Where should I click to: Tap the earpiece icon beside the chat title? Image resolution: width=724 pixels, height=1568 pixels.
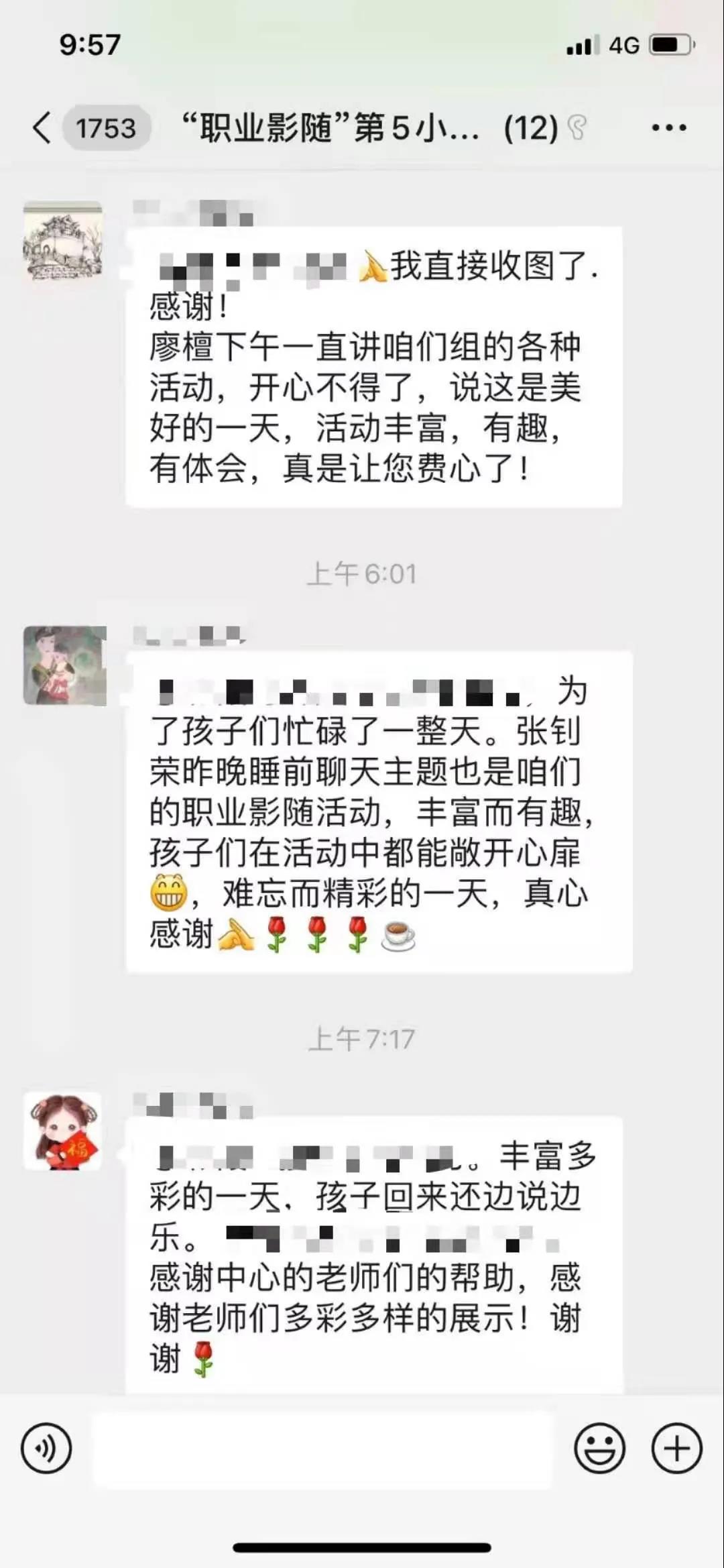click(578, 129)
